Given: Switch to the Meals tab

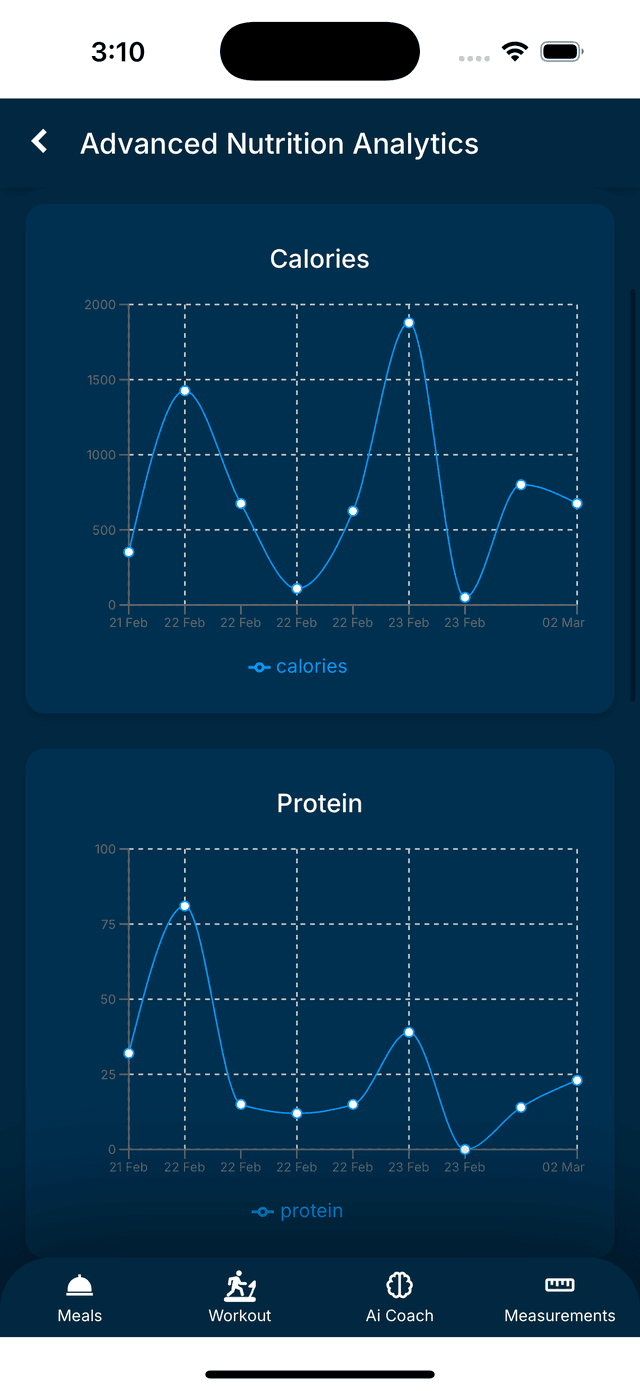Looking at the screenshot, I should click(x=80, y=1298).
